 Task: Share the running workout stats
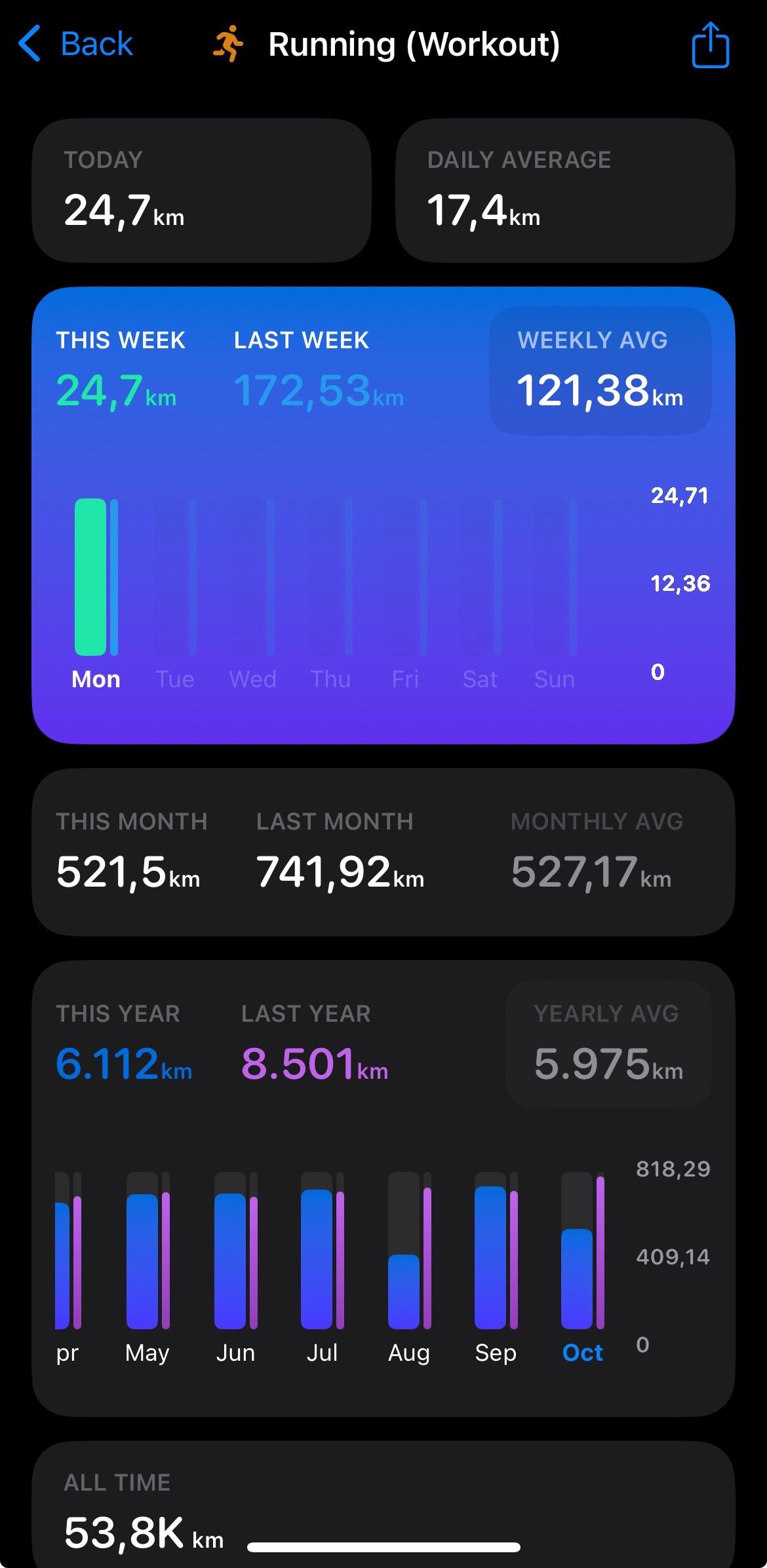pyautogui.click(x=710, y=45)
